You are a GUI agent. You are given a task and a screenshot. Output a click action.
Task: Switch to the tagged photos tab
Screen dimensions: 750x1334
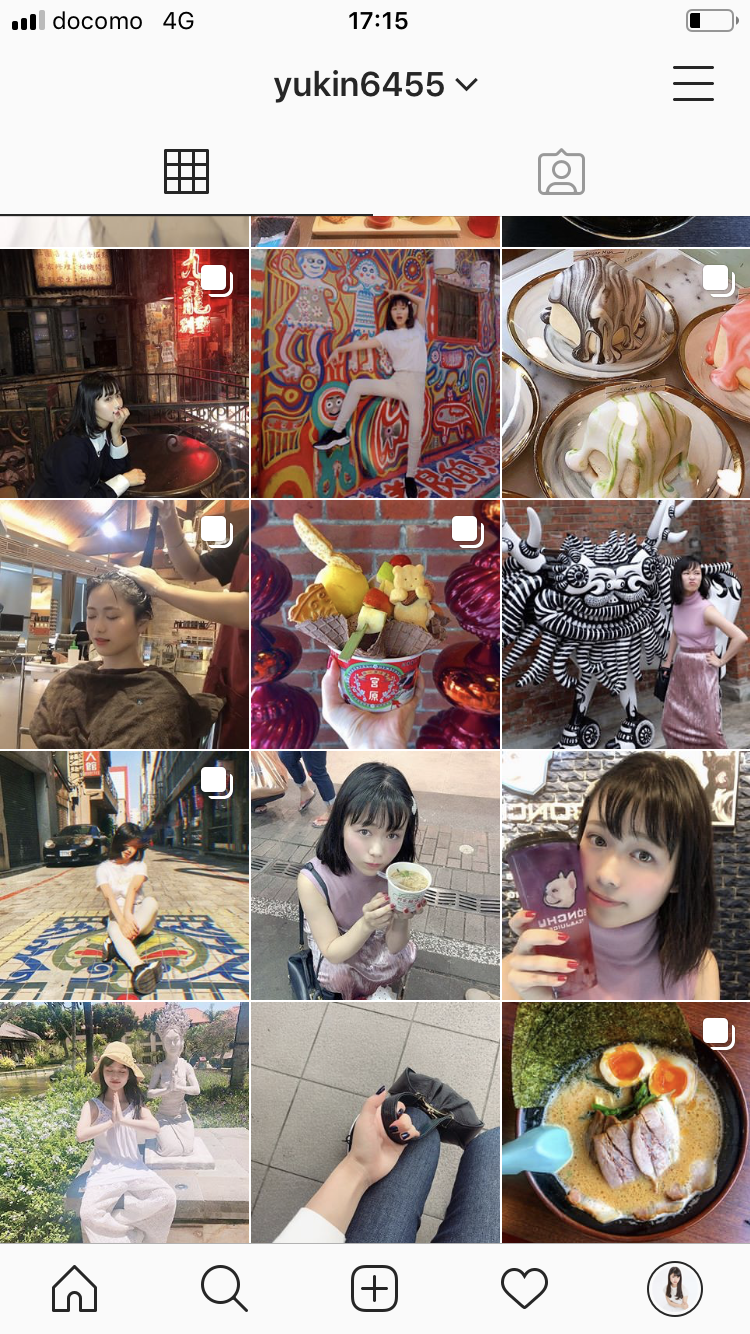coord(561,172)
